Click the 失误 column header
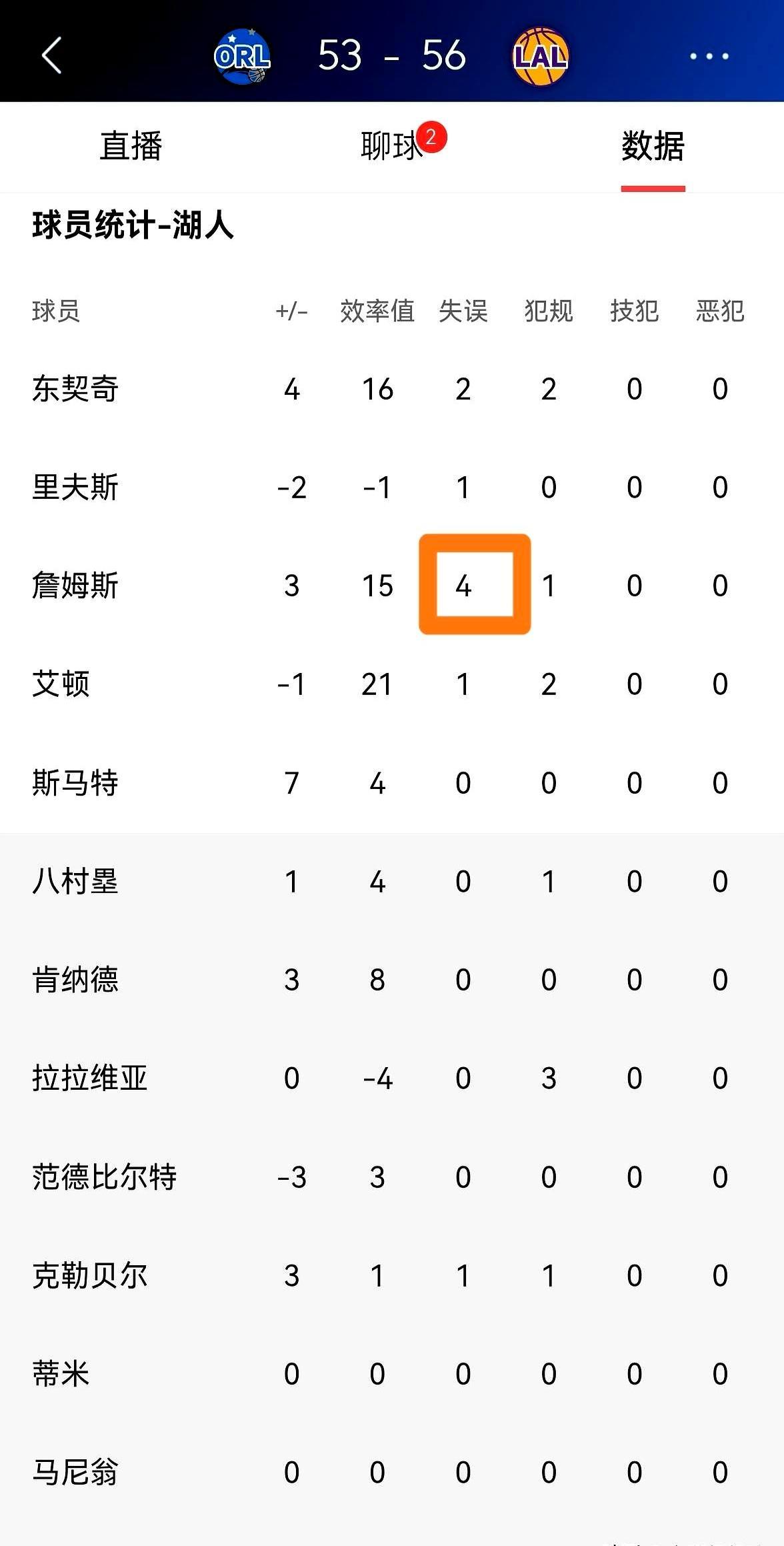Viewport: 784px width, 1546px height. pos(464,311)
